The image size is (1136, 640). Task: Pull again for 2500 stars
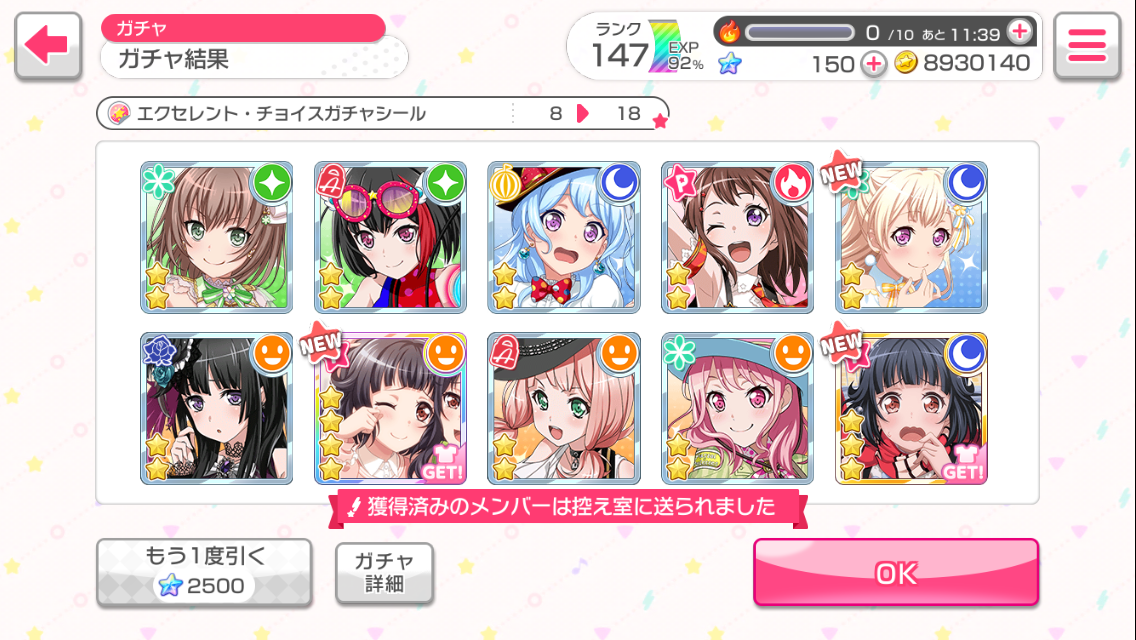pos(204,572)
